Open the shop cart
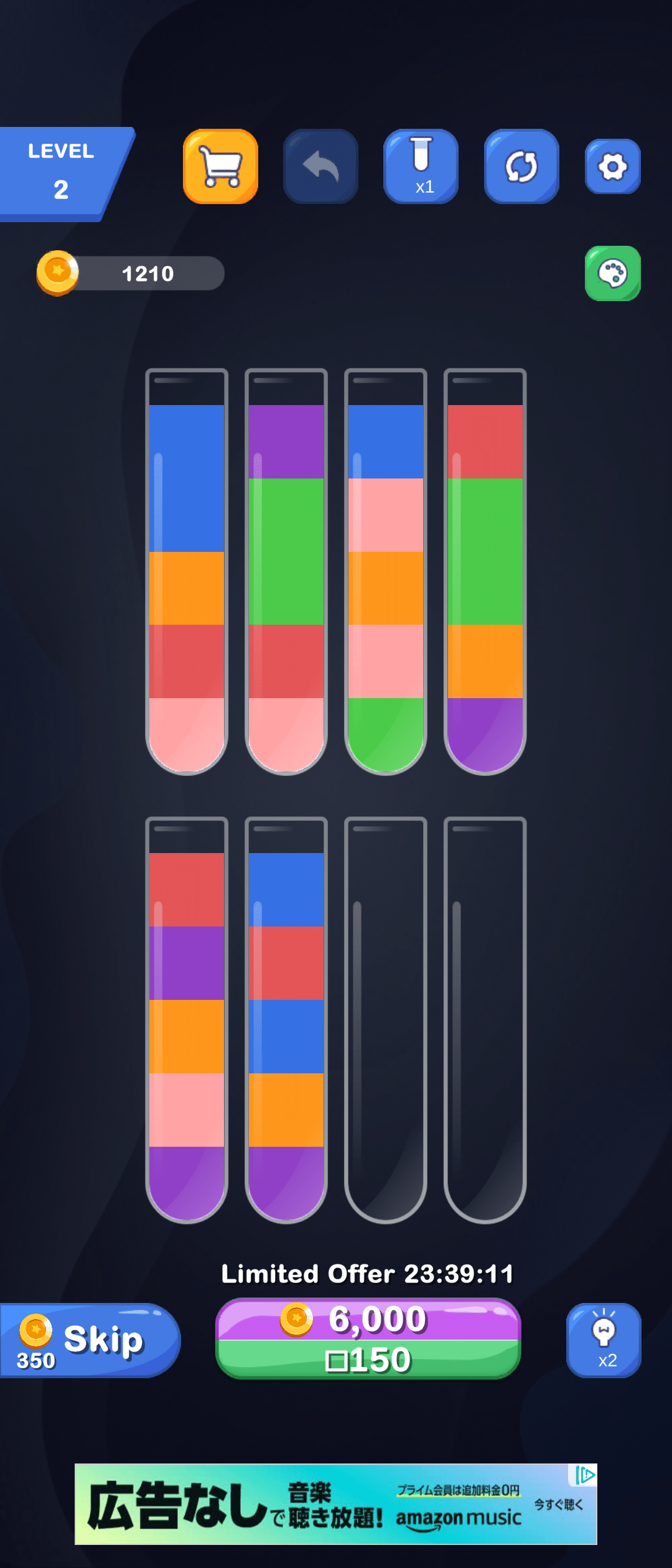This screenshot has height=1568, width=672. (220, 166)
